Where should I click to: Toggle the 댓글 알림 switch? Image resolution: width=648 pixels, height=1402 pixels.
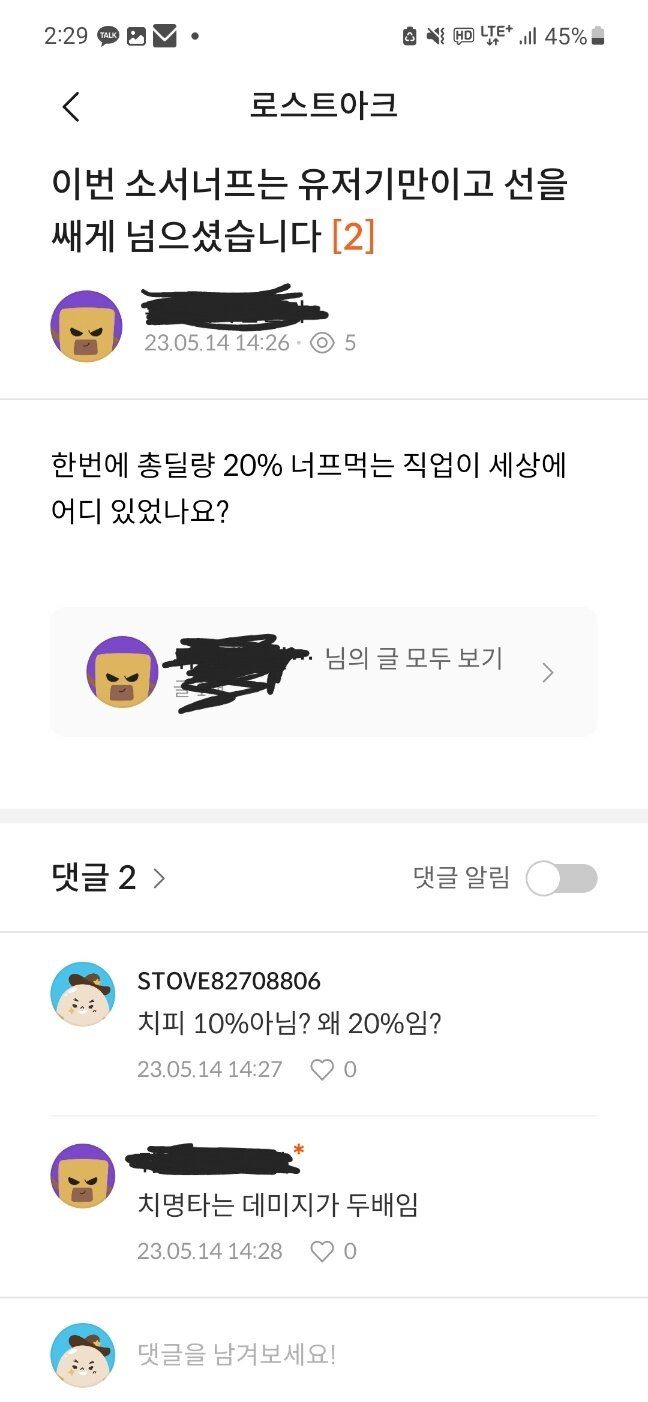click(562, 879)
